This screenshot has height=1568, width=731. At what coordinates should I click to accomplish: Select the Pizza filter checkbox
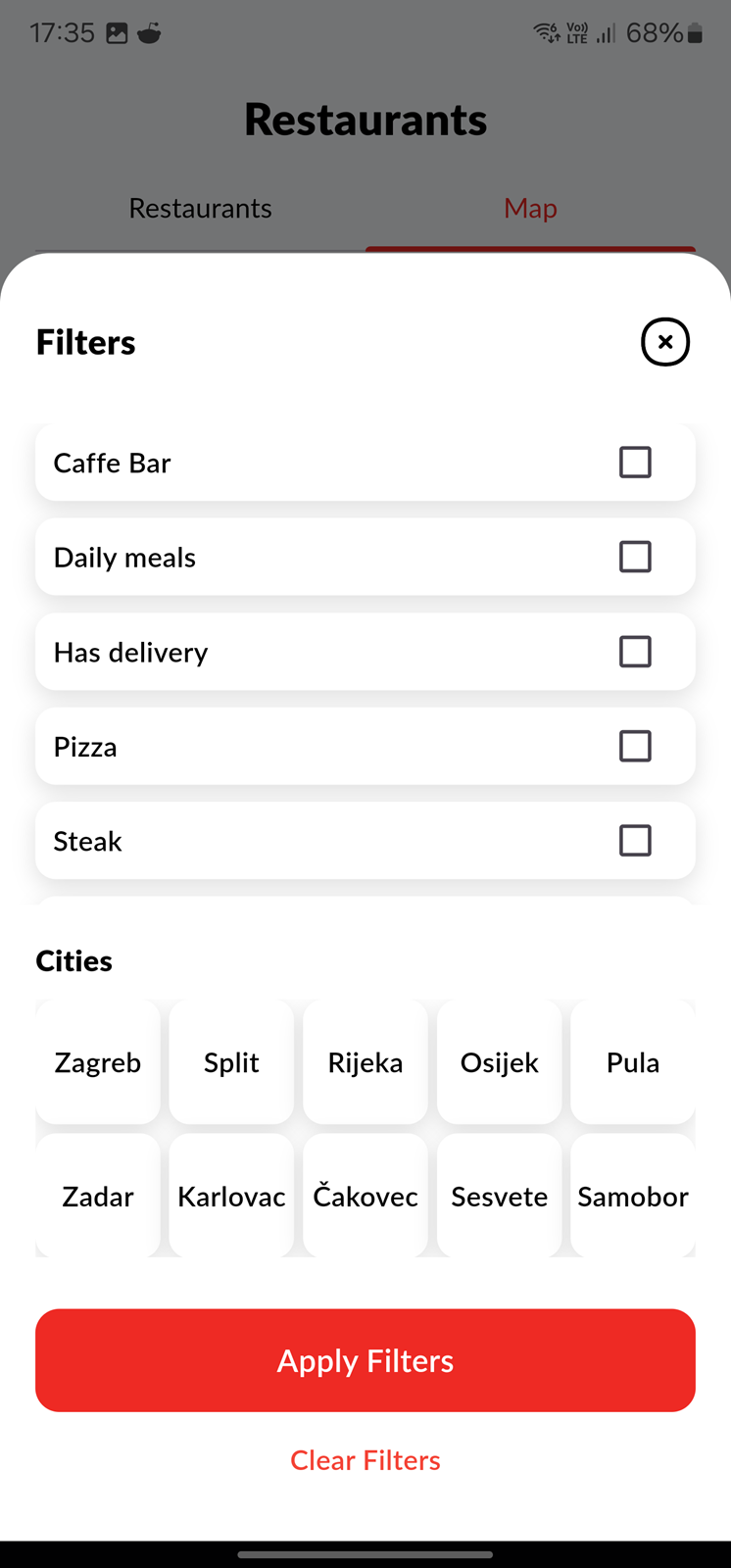pos(635,746)
